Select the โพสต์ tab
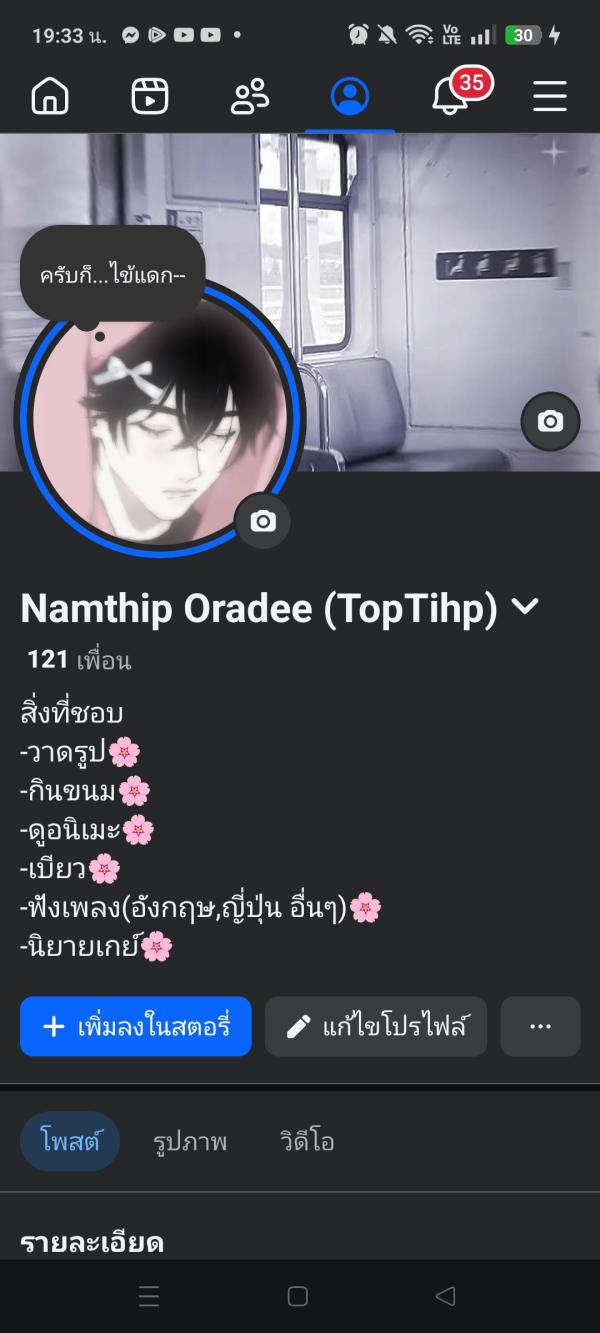 70,1141
